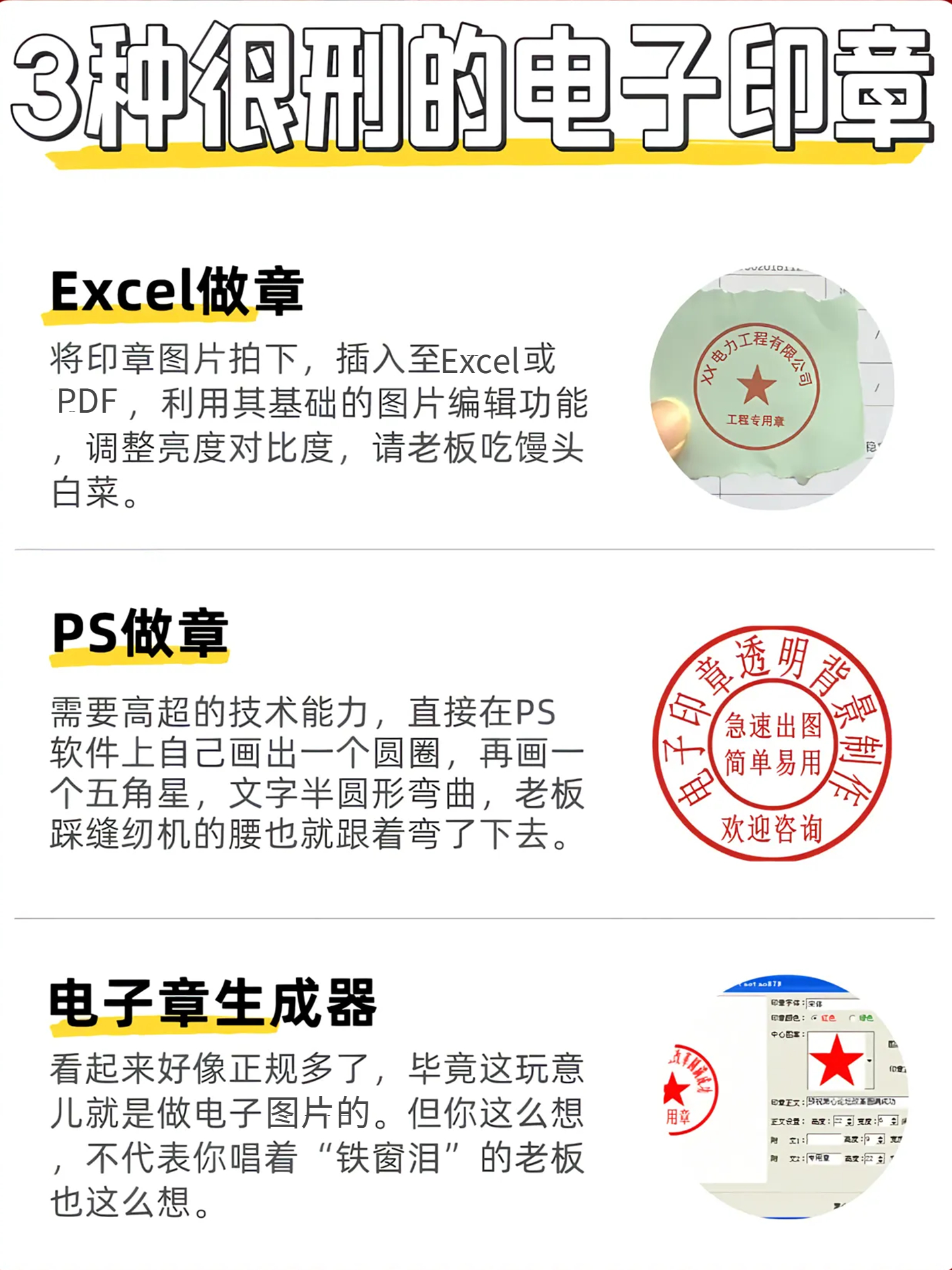
Task: Click the 电子章生成器 heading
Action: [212, 999]
